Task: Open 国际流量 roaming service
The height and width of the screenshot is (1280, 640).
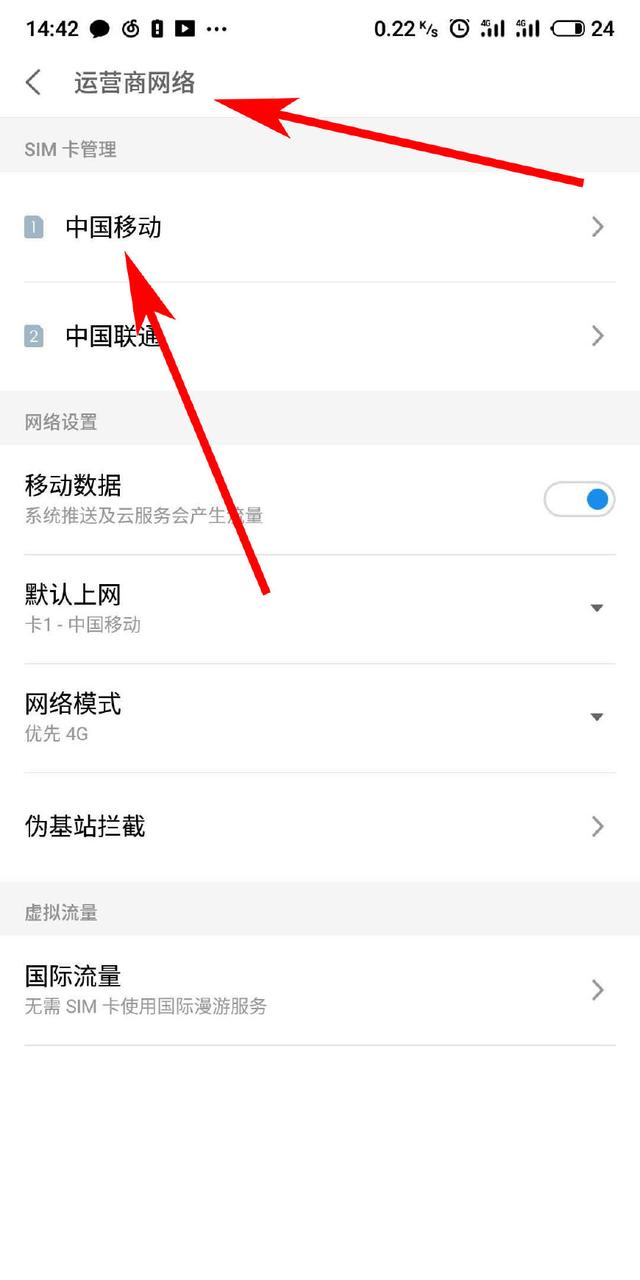Action: (x=320, y=990)
